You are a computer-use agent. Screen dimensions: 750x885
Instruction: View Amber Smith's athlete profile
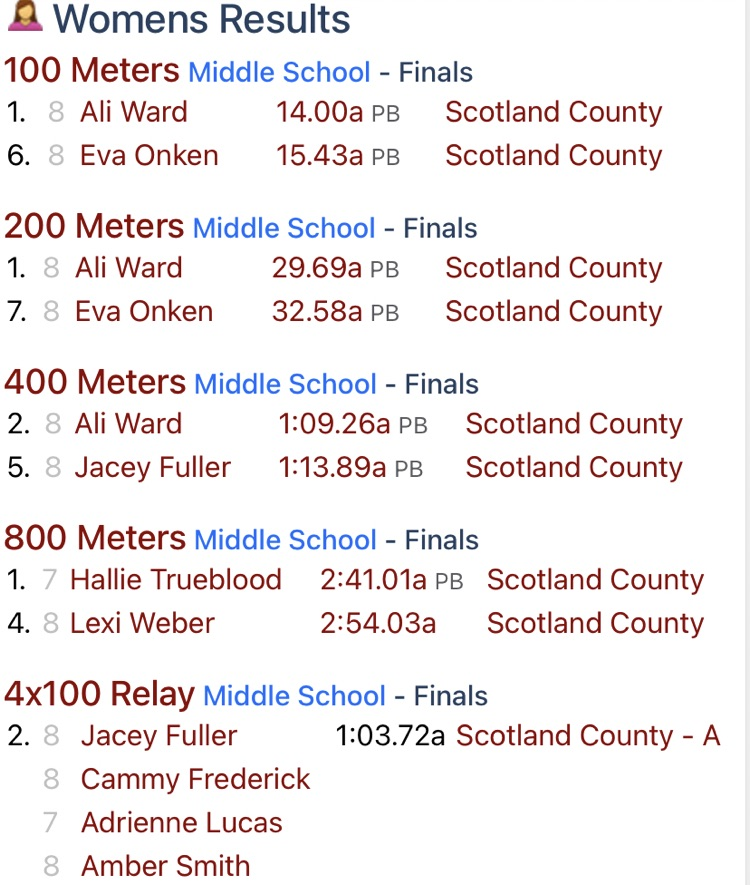click(x=165, y=866)
